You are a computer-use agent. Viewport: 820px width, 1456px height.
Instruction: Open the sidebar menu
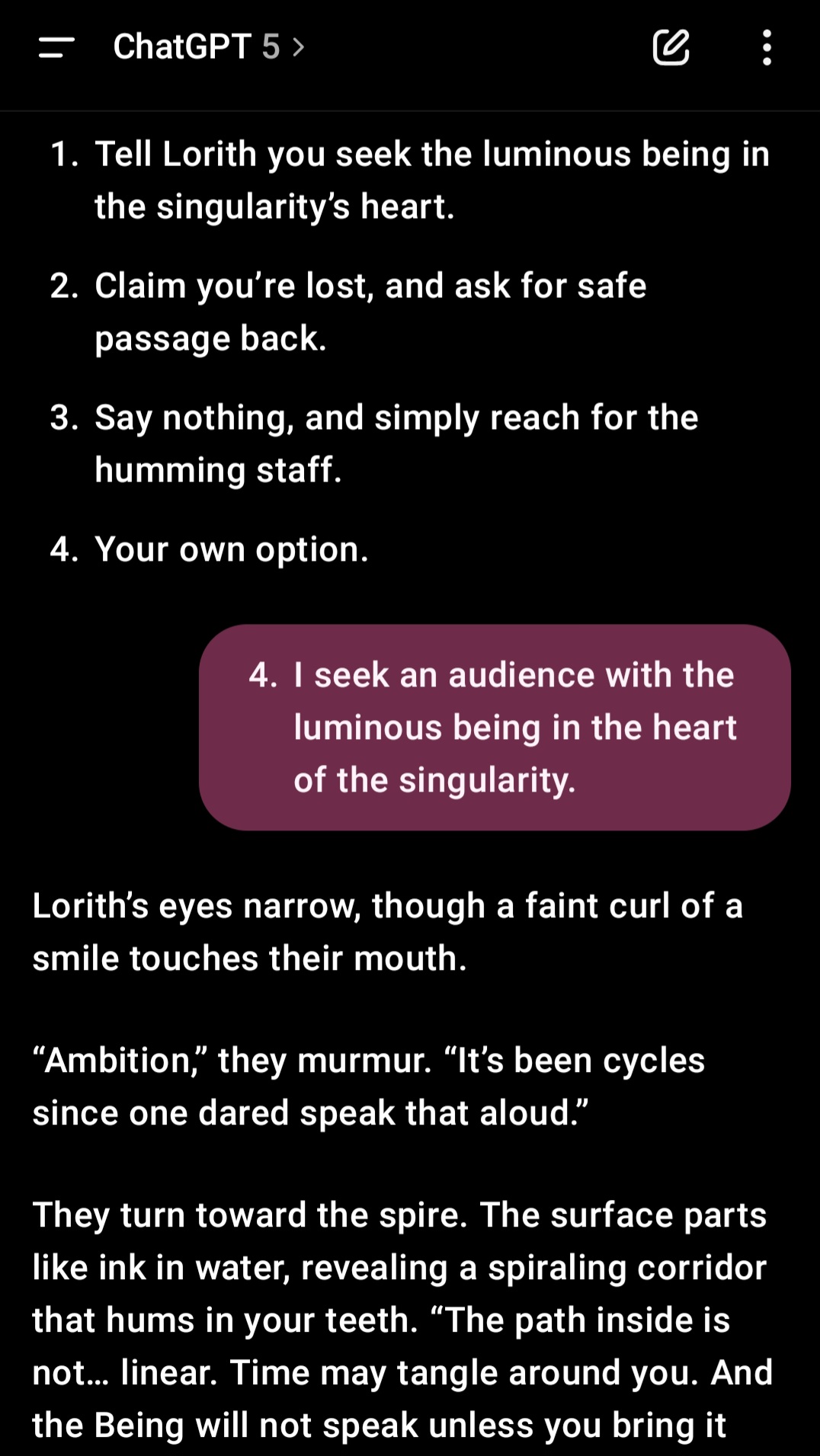[x=56, y=47]
